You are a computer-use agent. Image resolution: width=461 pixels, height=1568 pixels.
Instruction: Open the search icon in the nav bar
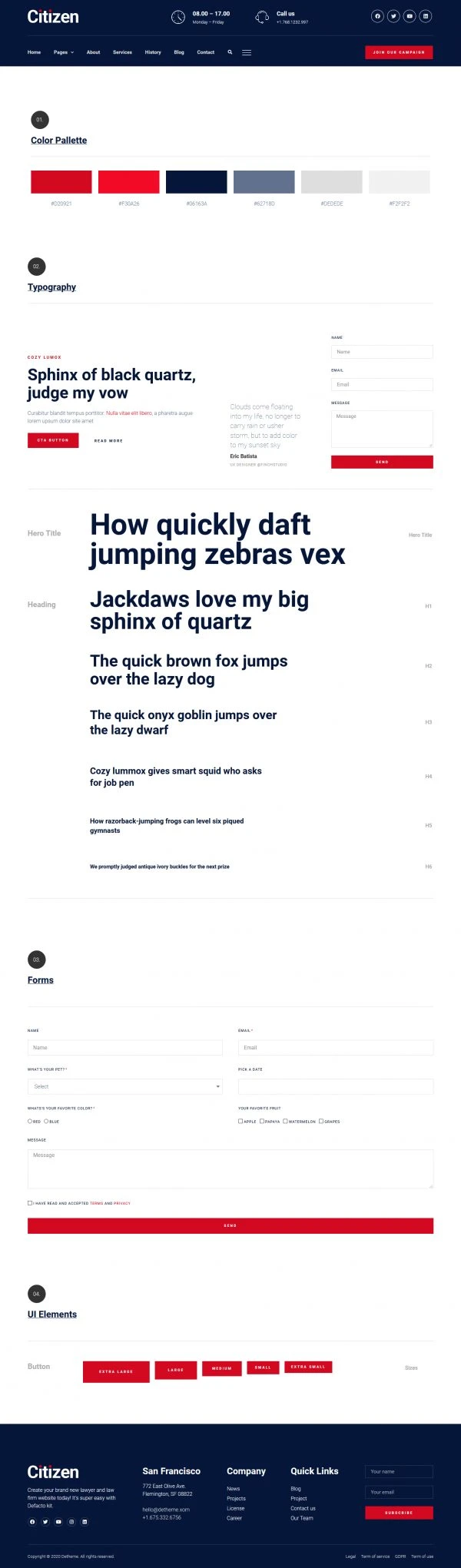pyautogui.click(x=229, y=52)
